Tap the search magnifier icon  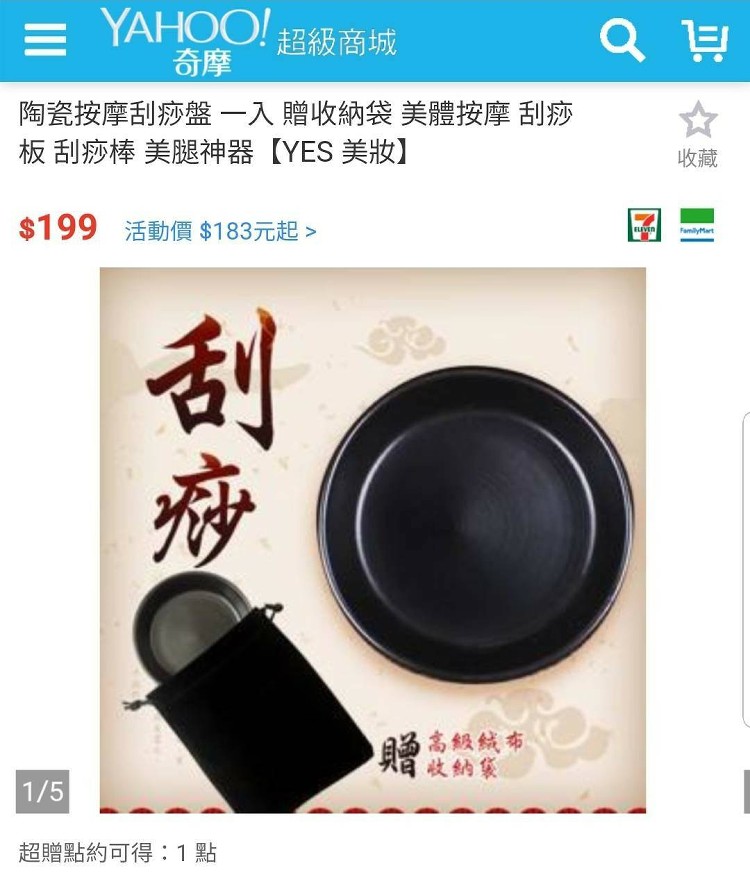point(622,41)
